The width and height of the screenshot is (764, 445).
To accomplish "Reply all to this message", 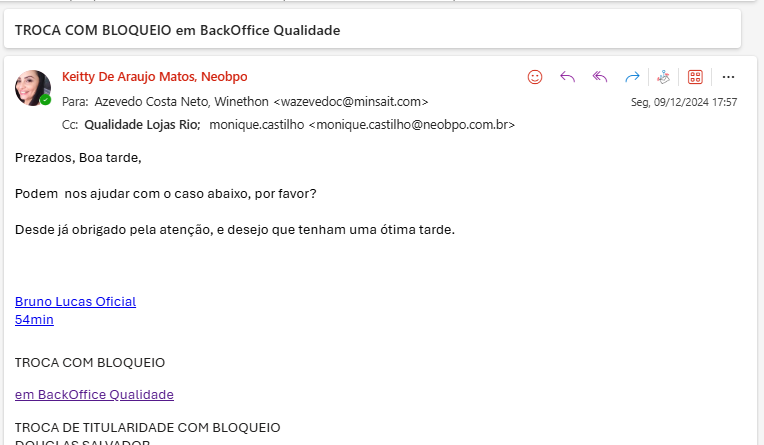I will pyautogui.click(x=600, y=77).
